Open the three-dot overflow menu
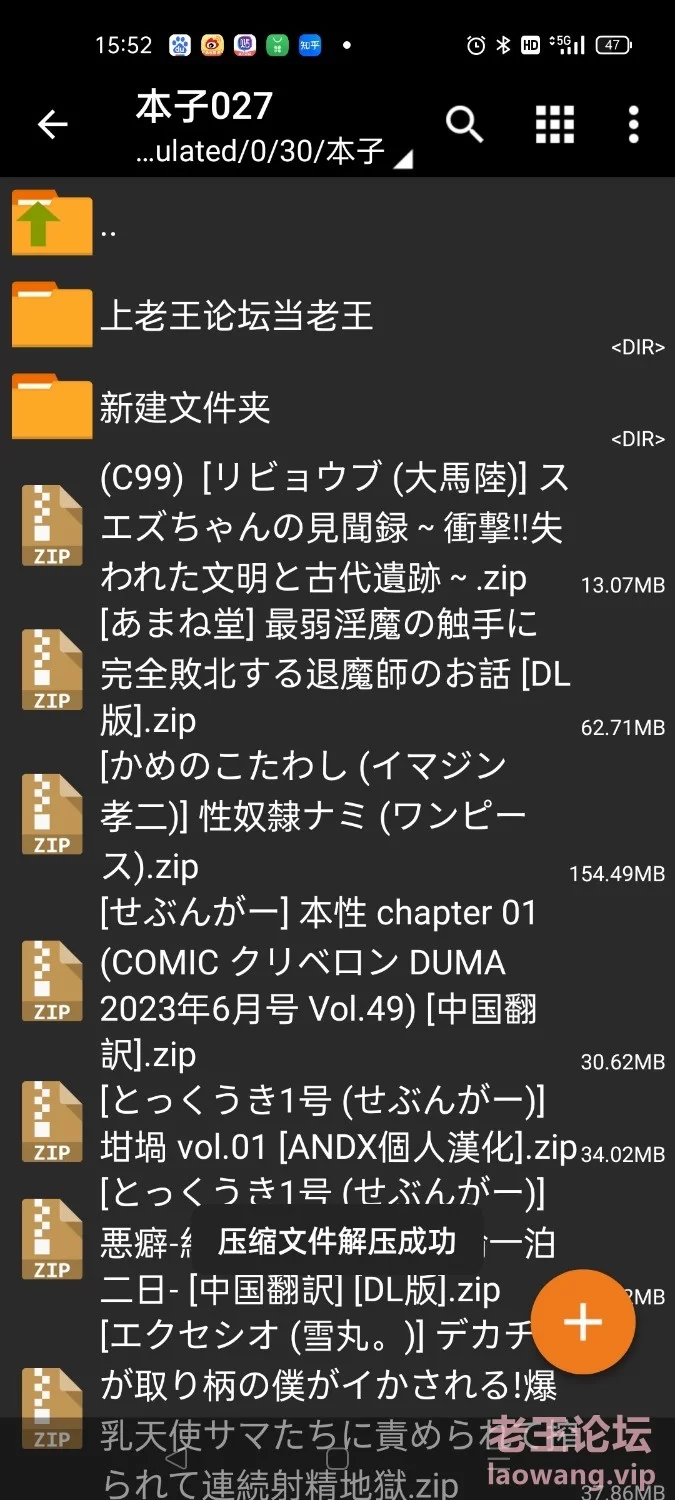The width and height of the screenshot is (675, 1500). pyautogui.click(x=633, y=124)
